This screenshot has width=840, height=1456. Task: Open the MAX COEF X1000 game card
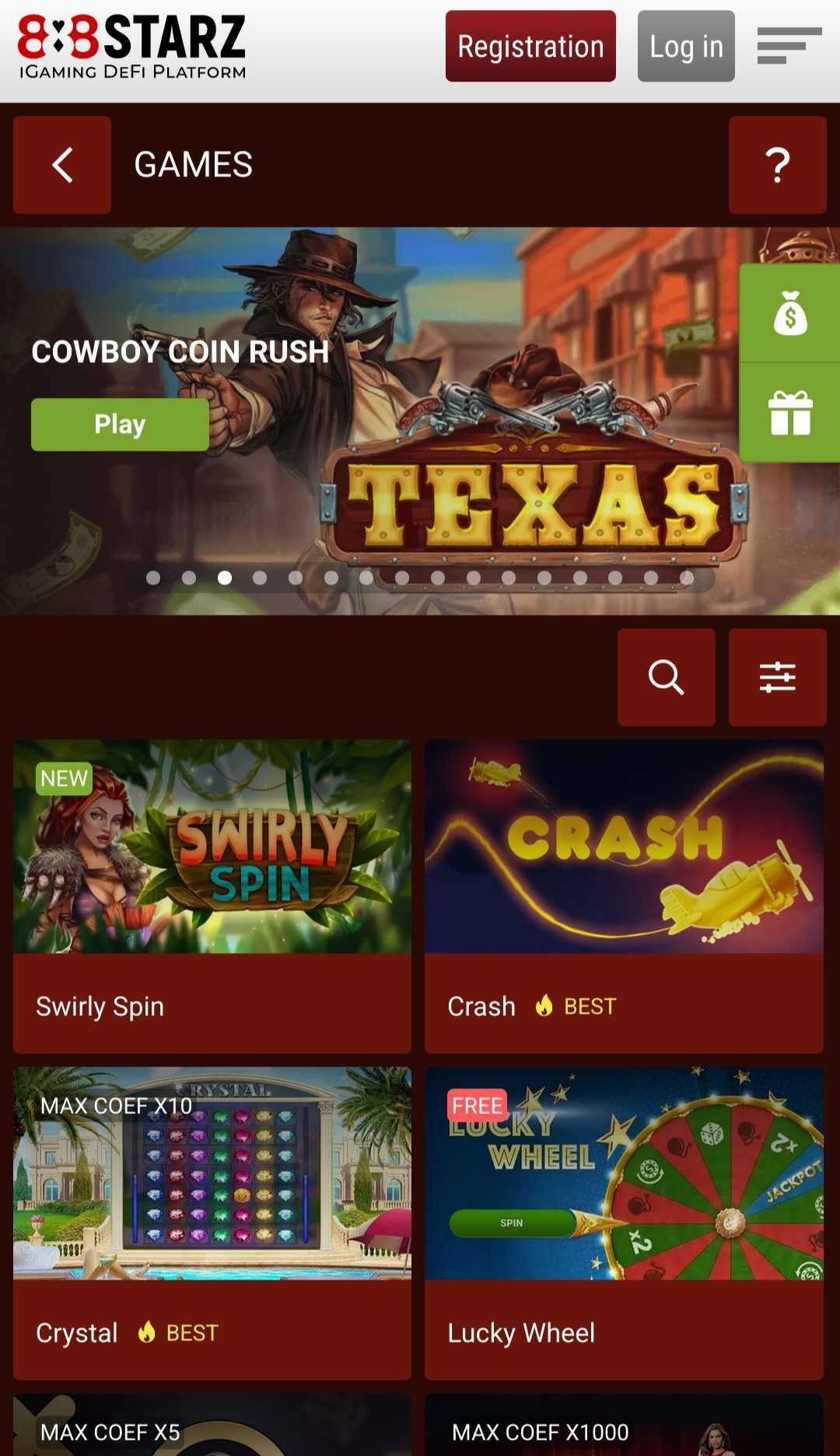(624, 1426)
